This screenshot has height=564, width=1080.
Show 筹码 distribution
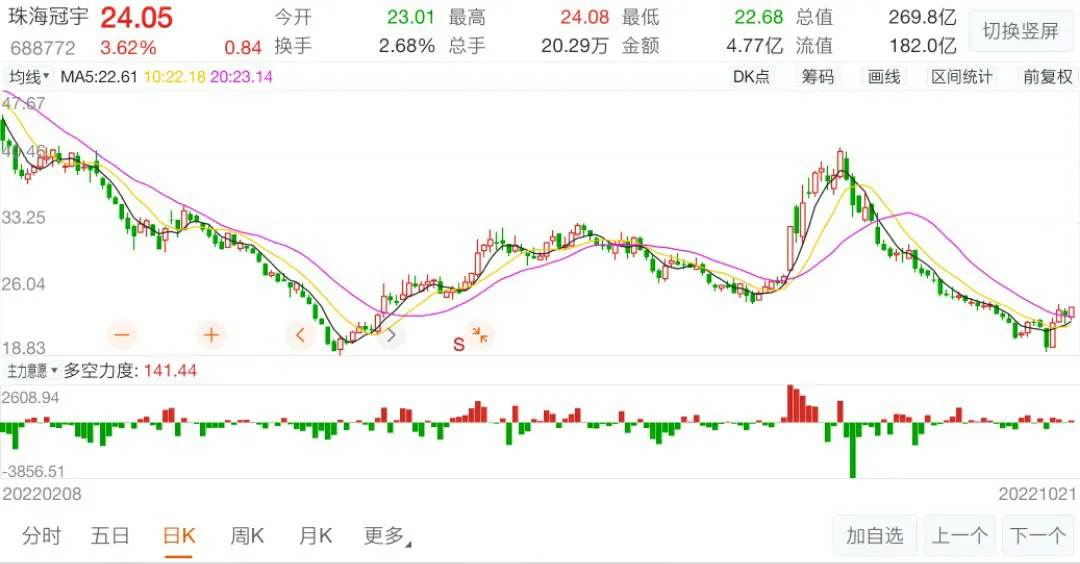817,77
